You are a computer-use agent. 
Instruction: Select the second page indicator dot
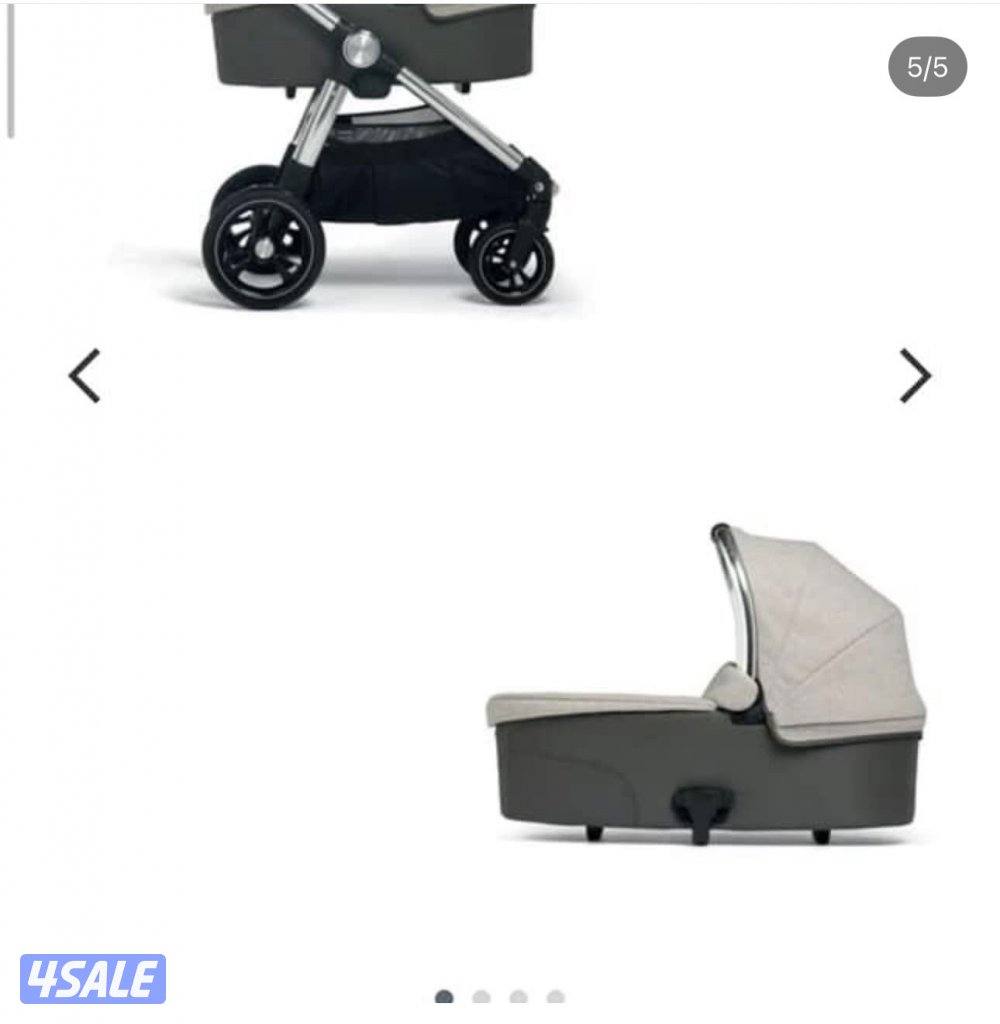[481, 998]
